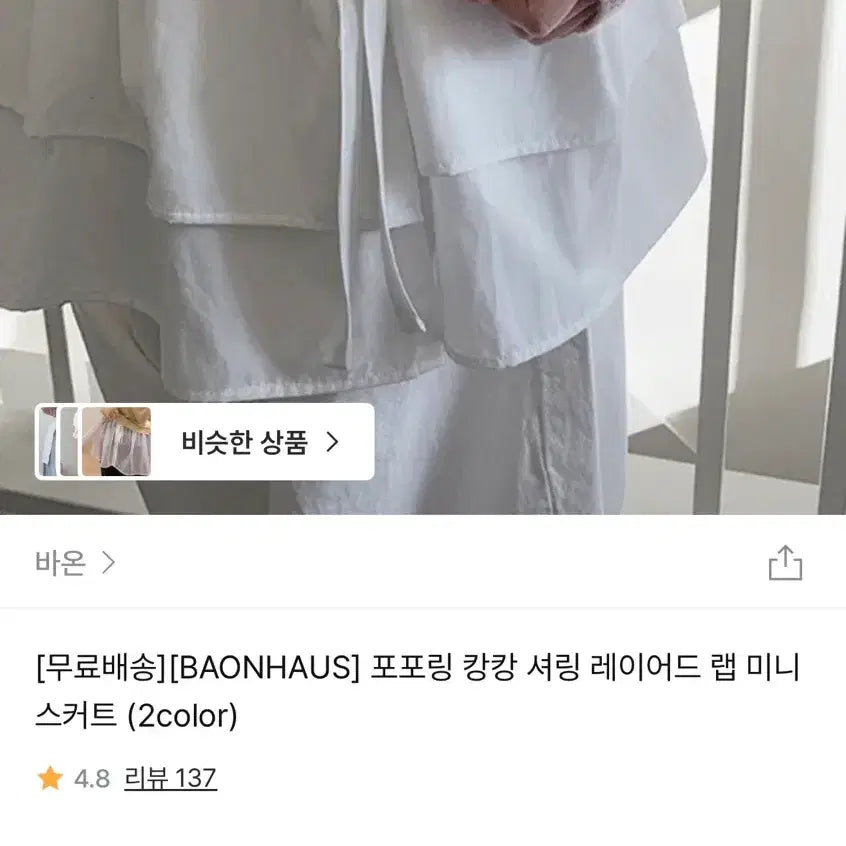Open the 137 reviews (리뷰 137)

pos(170,778)
